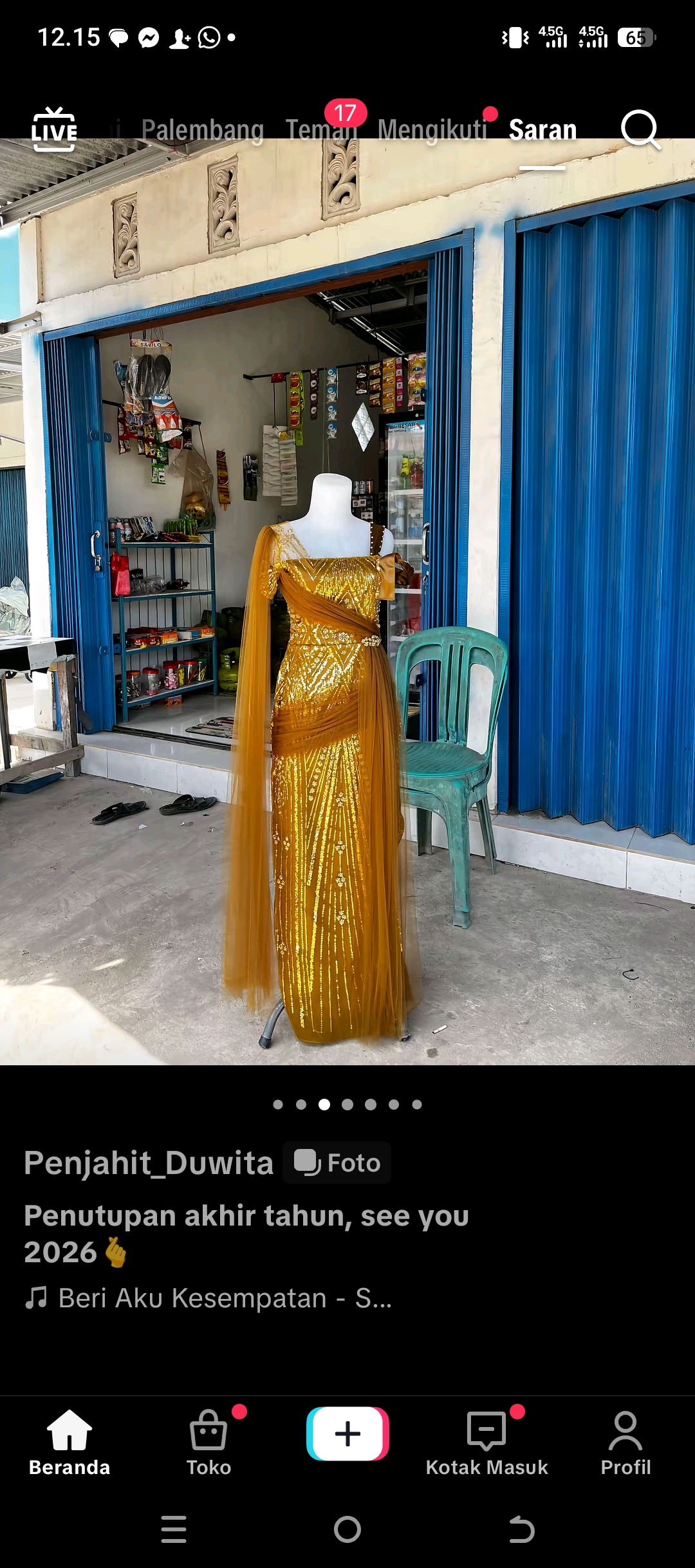The image size is (695, 1568).
Task: Go to the Beranda tab
Action: point(69,1442)
